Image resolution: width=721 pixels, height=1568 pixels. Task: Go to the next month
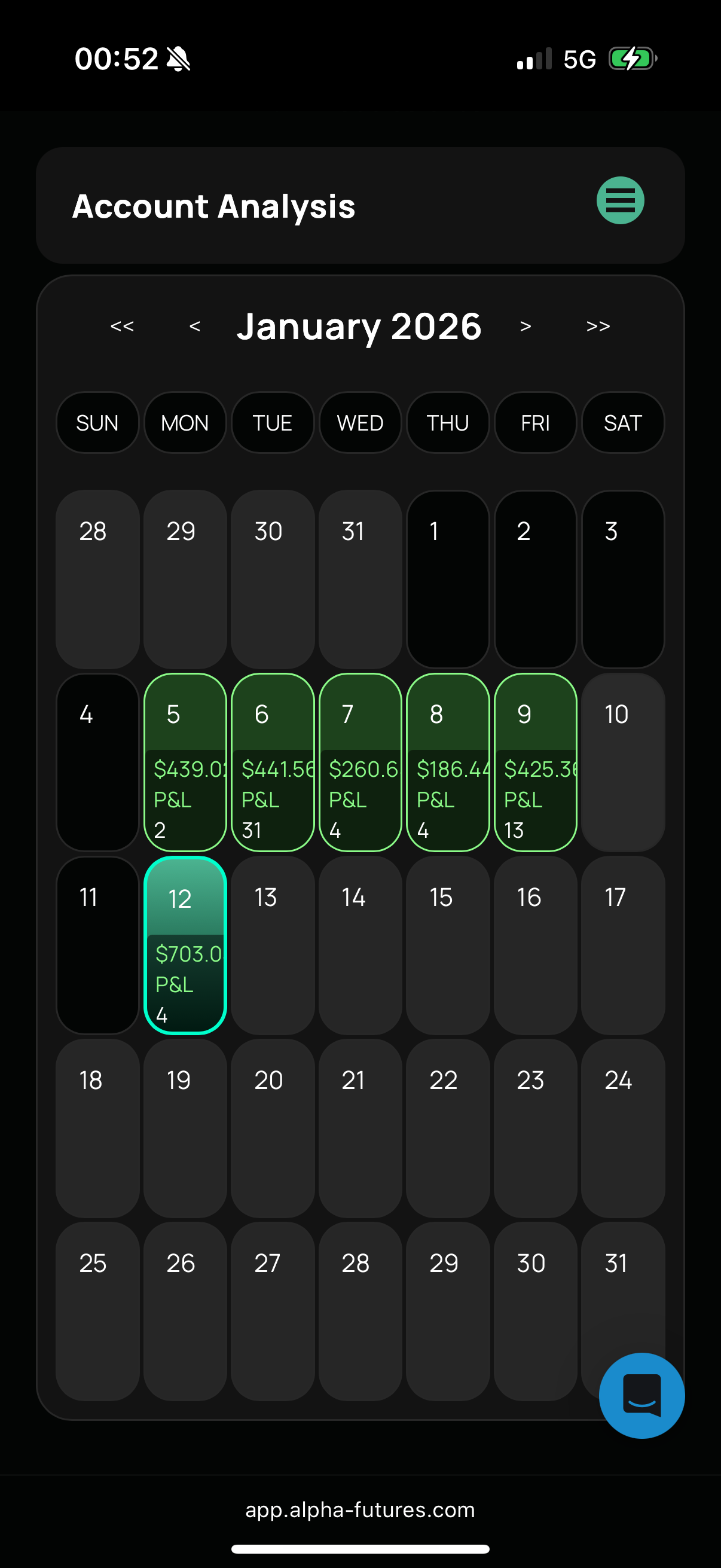pyautogui.click(x=526, y=327)
